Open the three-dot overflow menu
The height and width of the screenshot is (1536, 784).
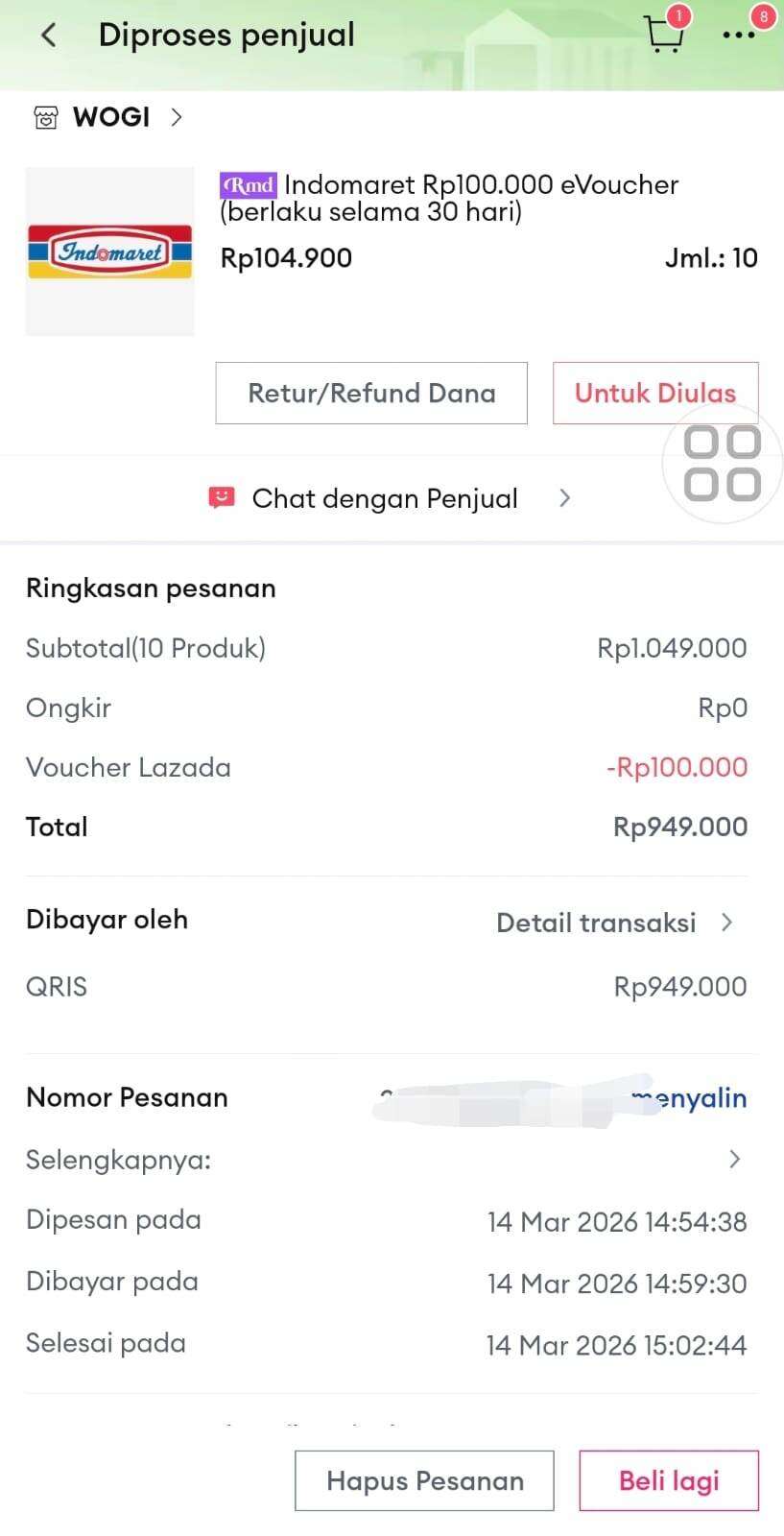(x=739, y=35)
